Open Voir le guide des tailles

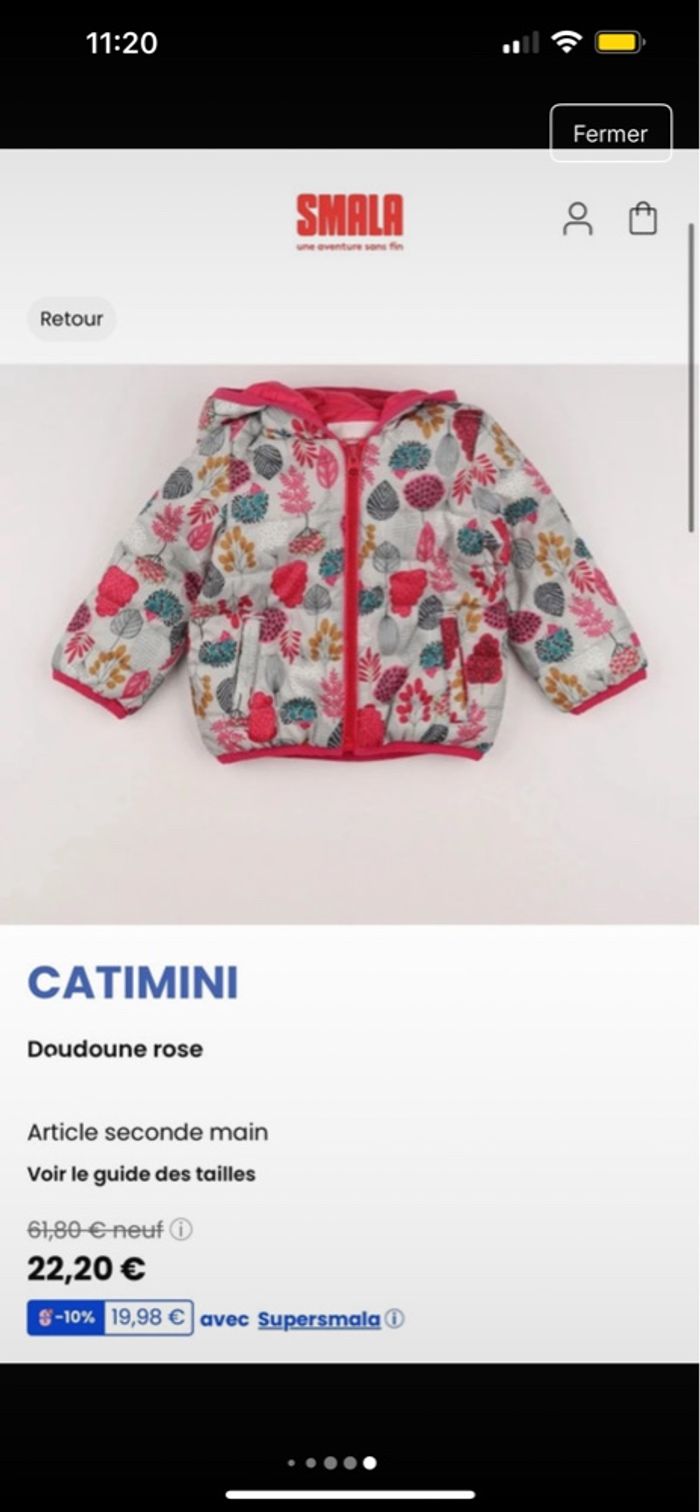pos(141,1174)
